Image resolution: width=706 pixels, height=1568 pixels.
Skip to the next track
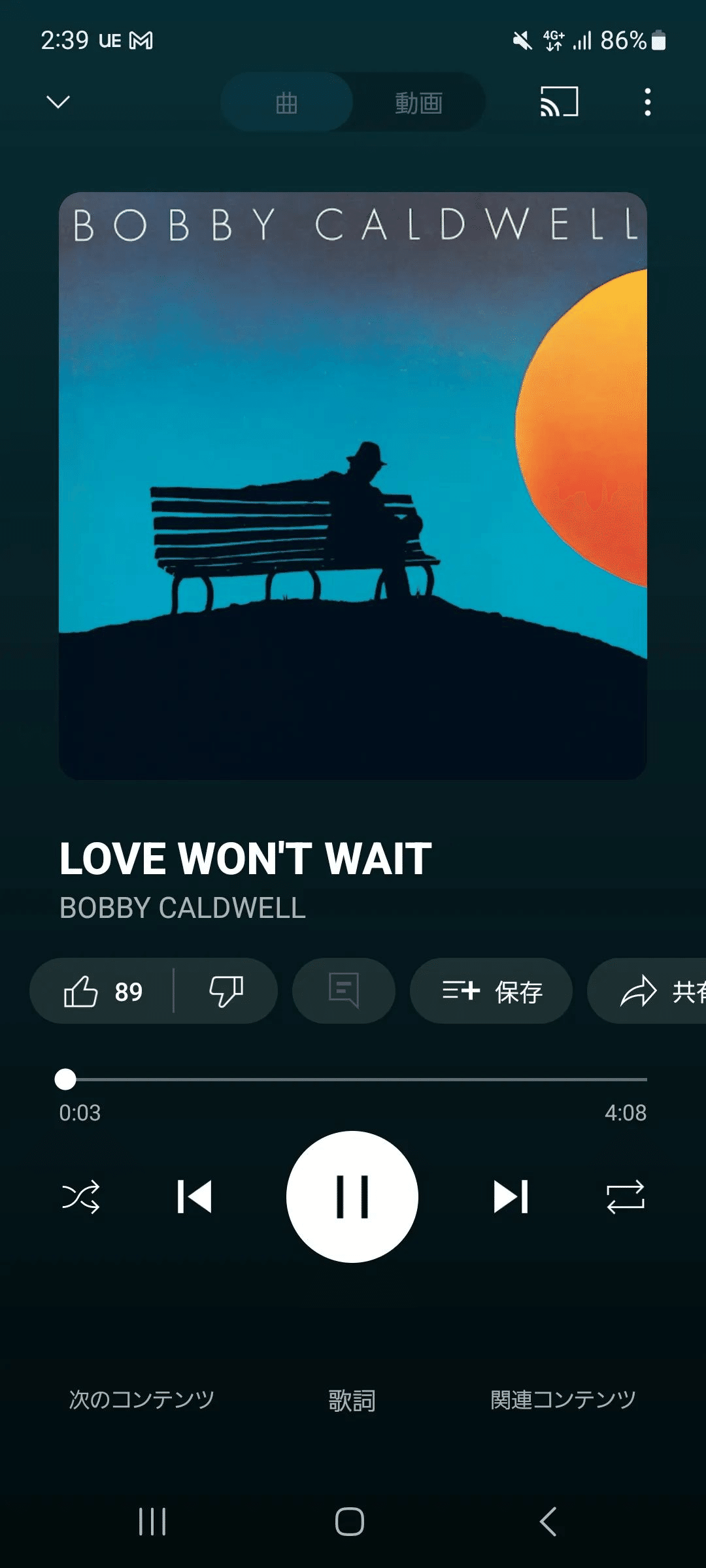tap(511, 1197)
